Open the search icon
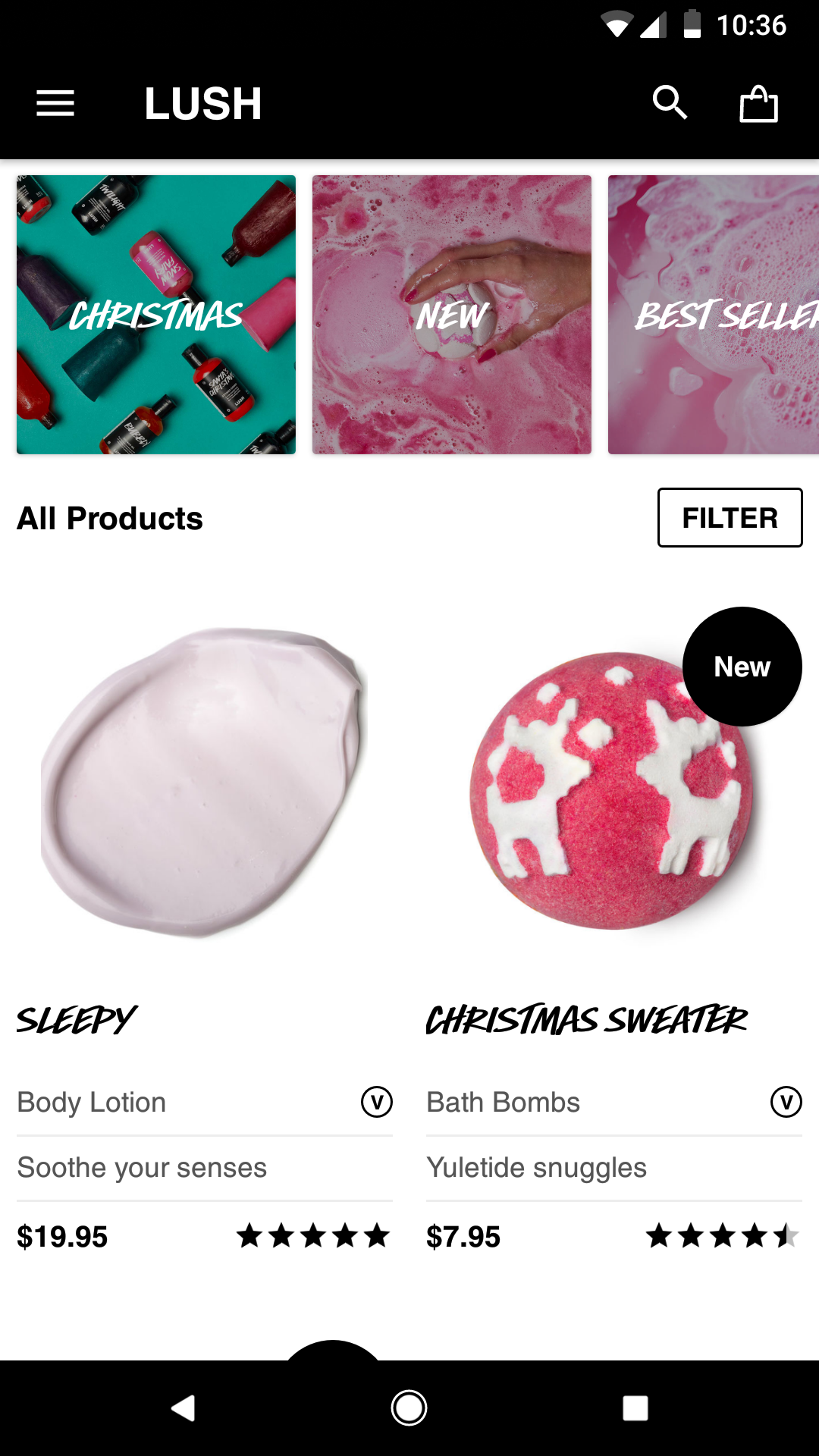Viewport: 819px width, 1456px height. [x=670, y=103]
